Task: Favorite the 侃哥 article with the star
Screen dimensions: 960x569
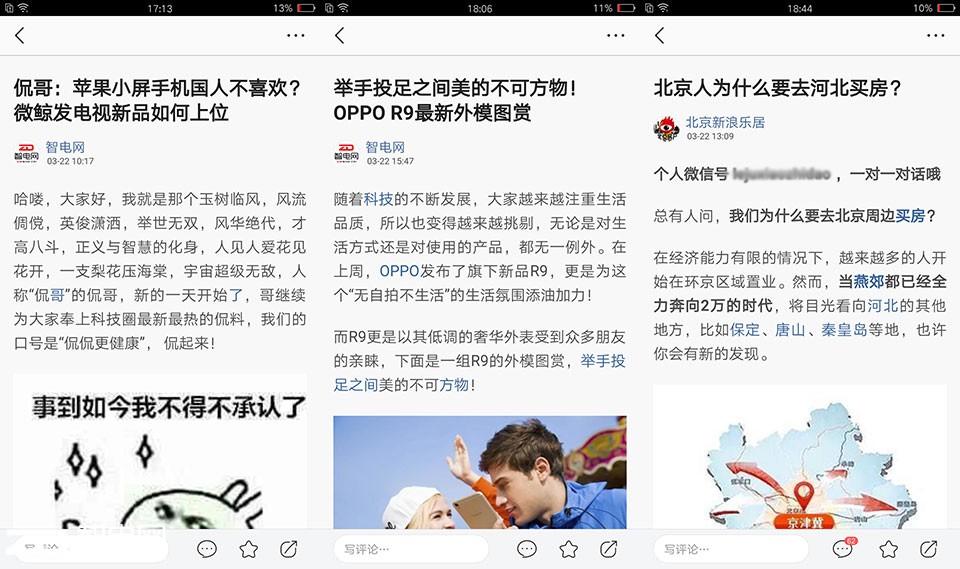Action: tap(249, 549)
